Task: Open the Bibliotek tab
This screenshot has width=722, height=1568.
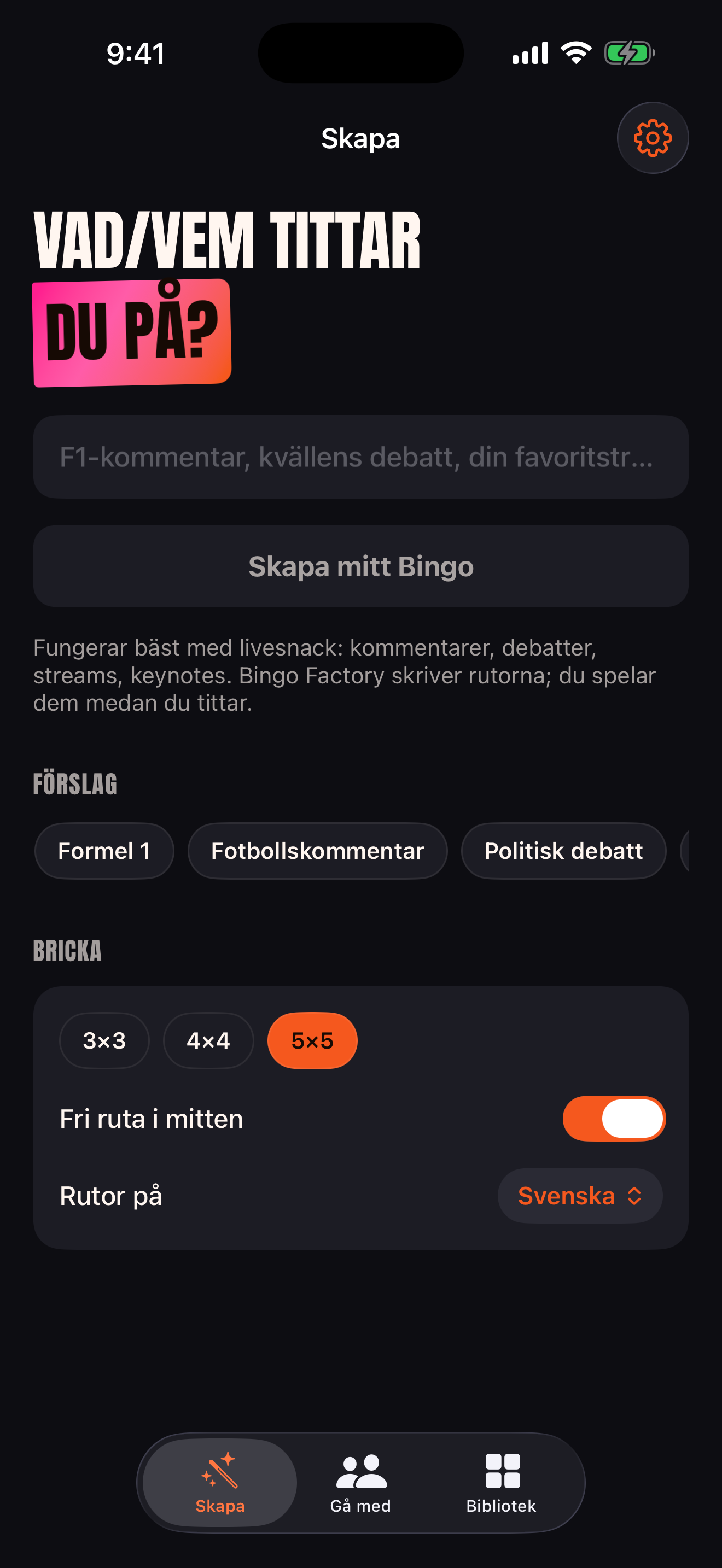Action: click(x=502, y=1483)
